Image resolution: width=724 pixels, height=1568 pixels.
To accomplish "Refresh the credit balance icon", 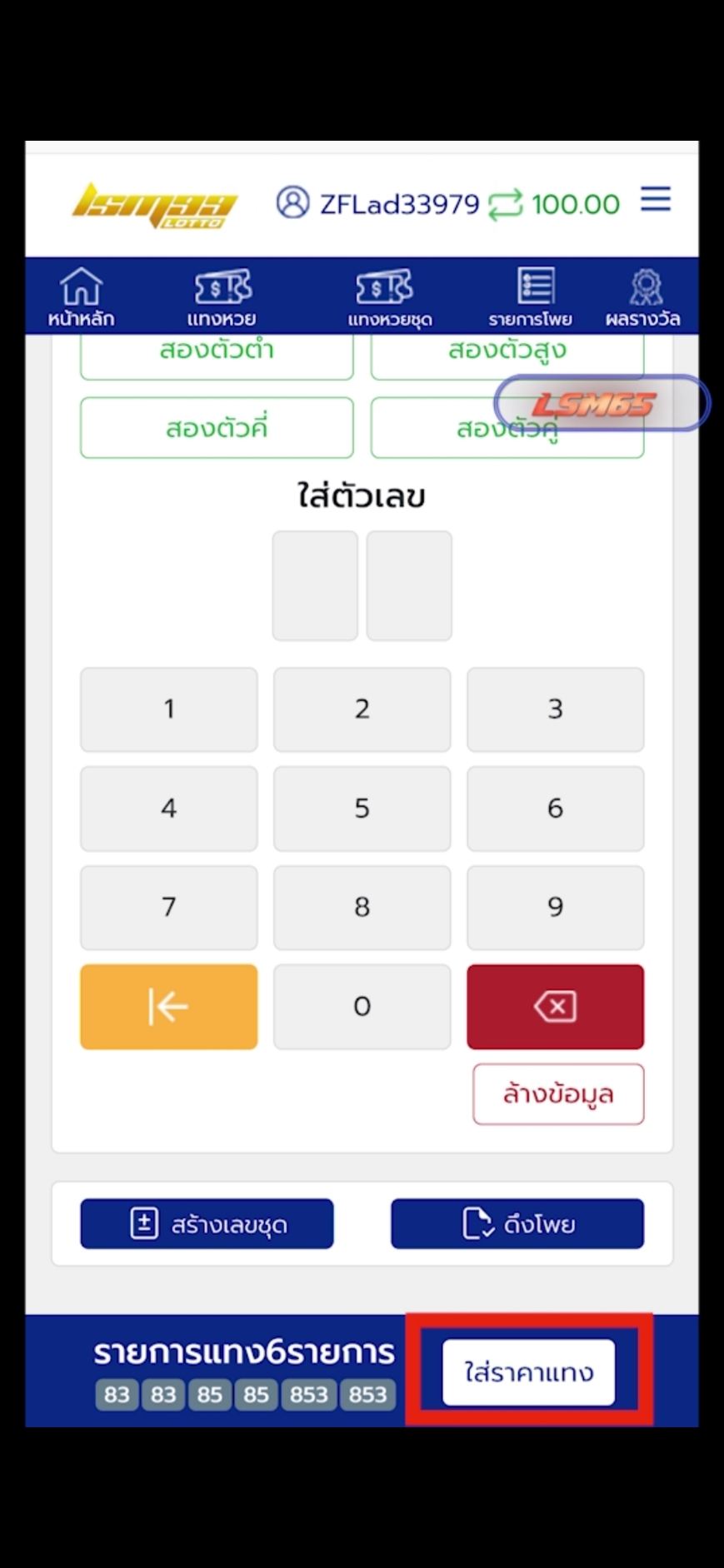I will (x=505, y=204).
